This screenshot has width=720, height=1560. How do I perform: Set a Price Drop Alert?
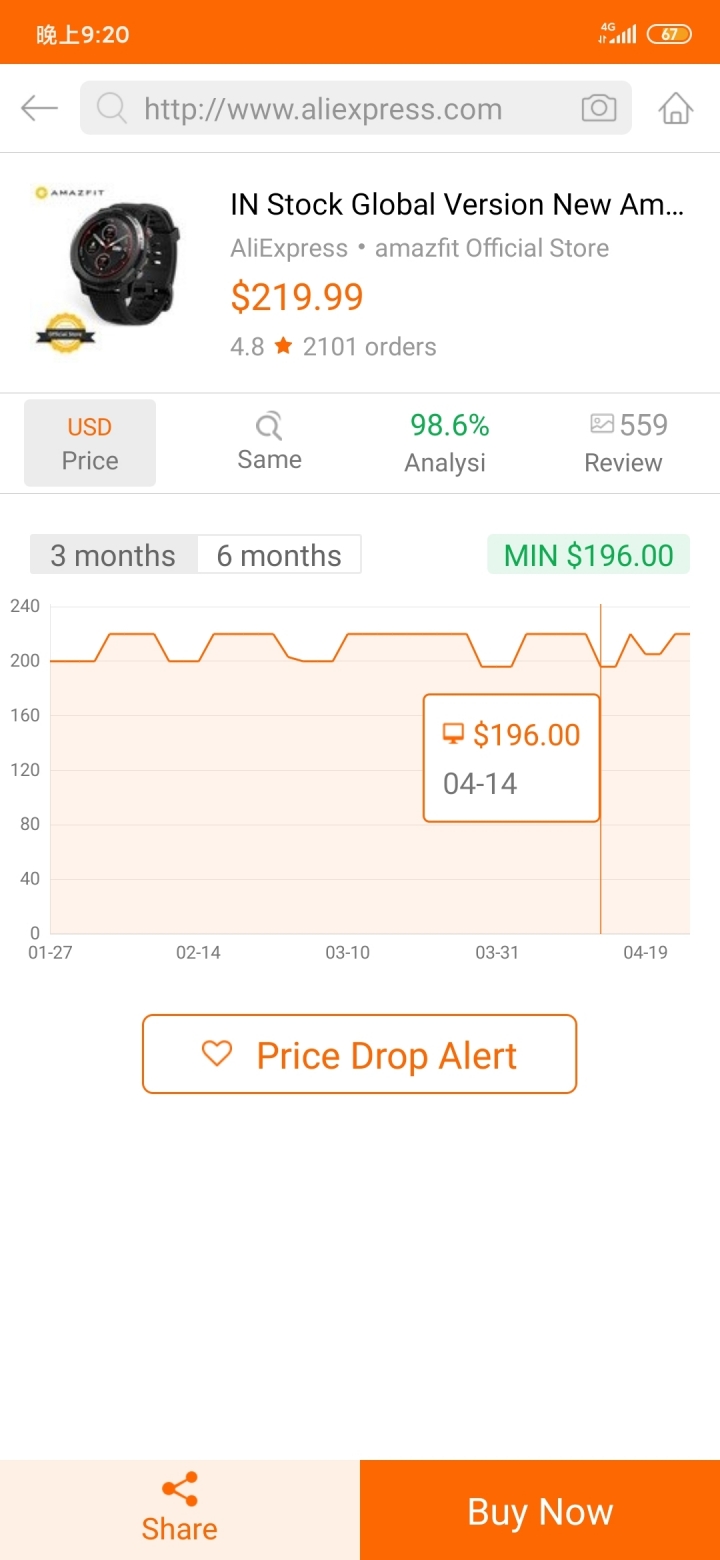(x=360, y=1054)
